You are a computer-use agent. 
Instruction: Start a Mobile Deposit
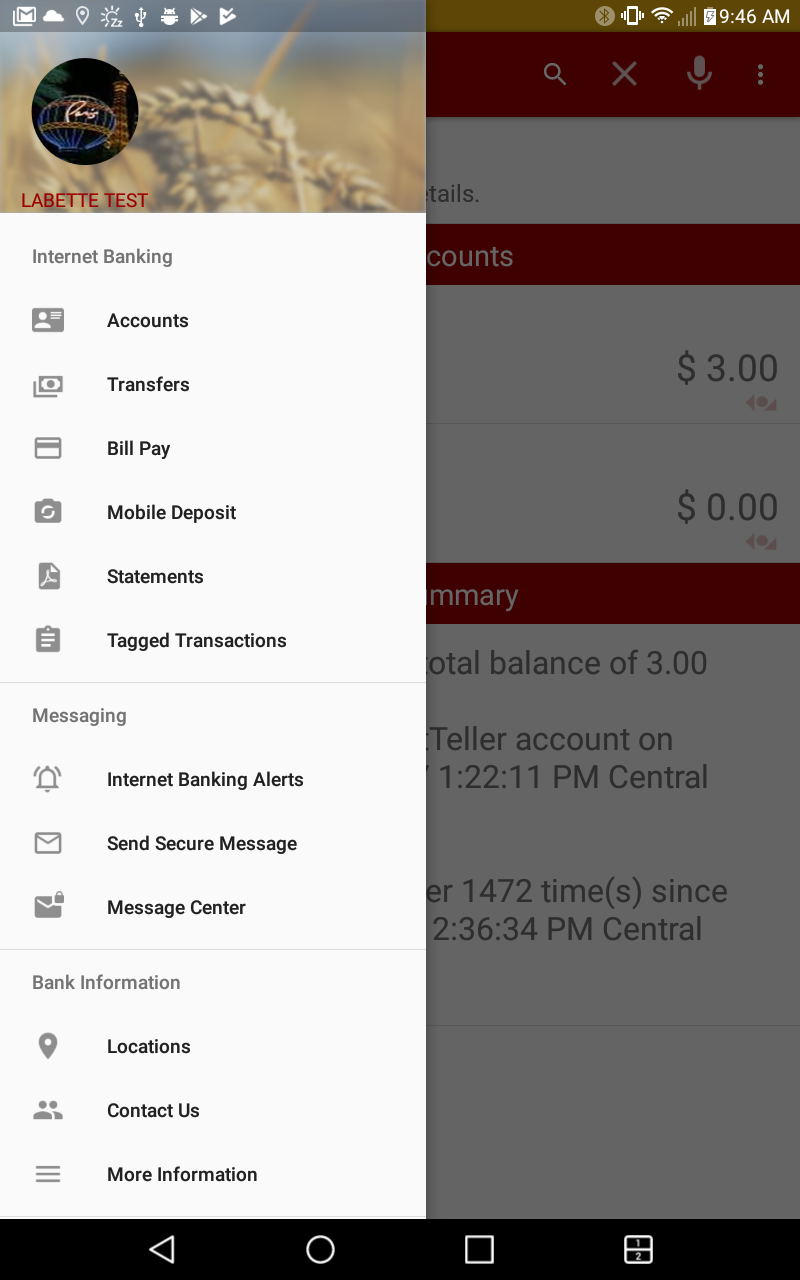(x=170, y=512)
